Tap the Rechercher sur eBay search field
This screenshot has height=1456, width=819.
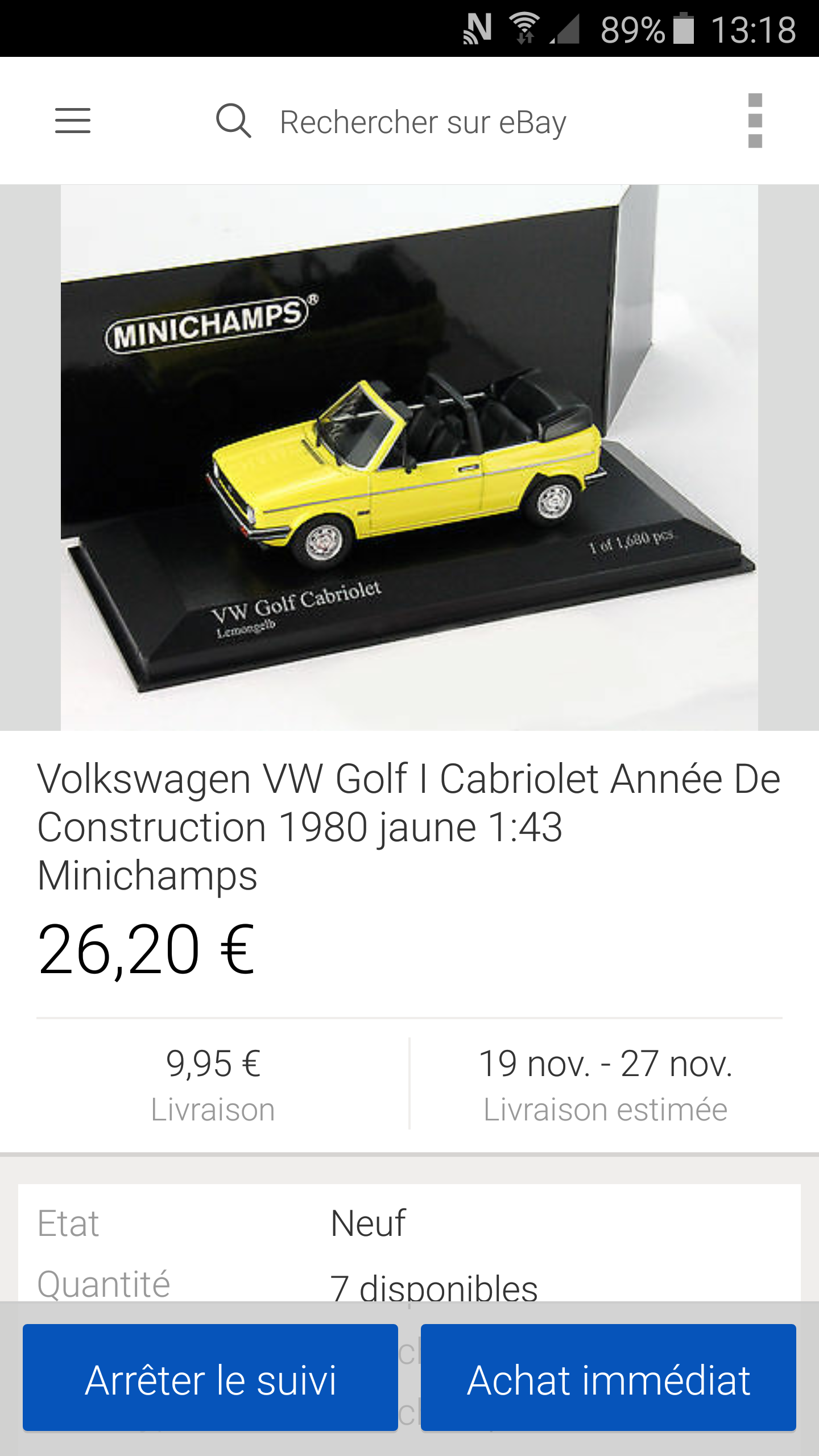click(423, 122)
